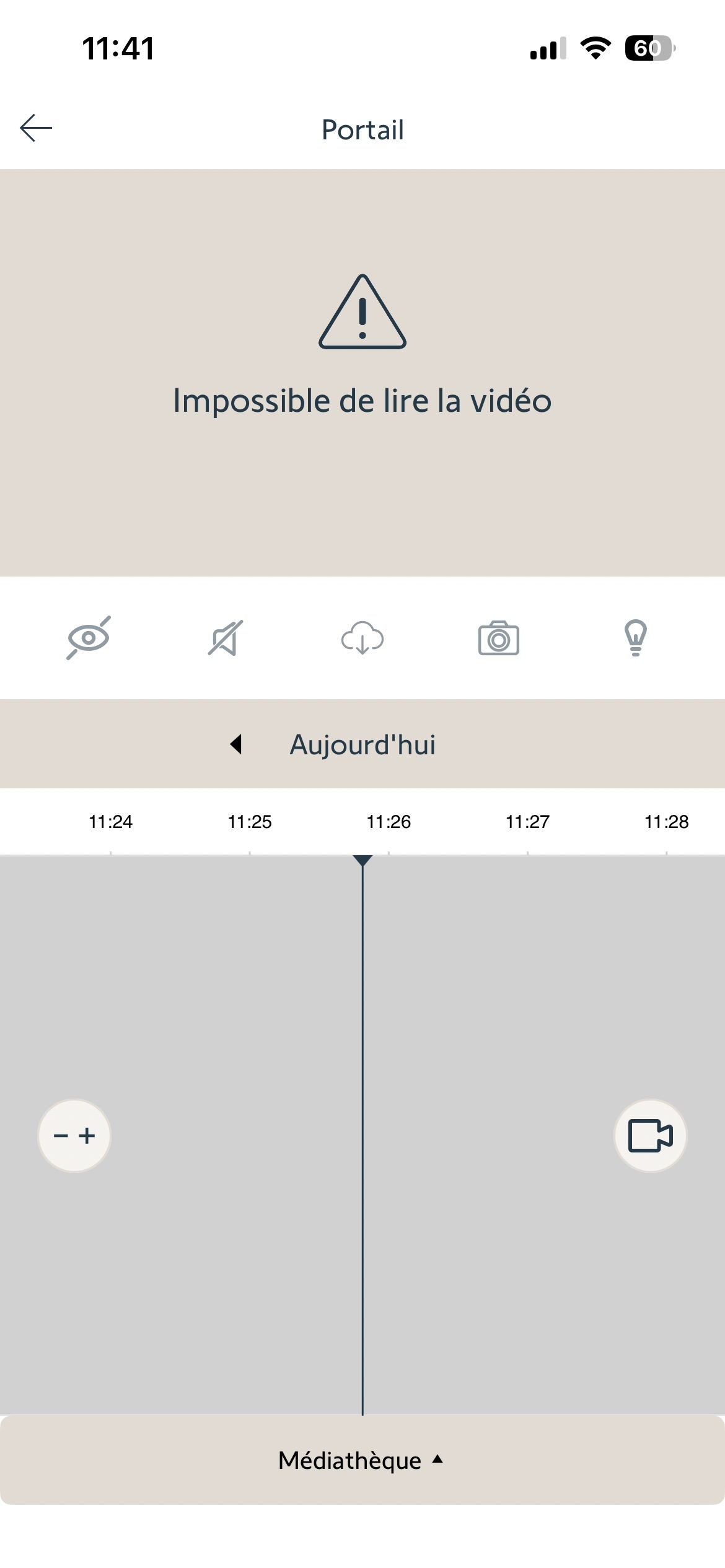Expand the Médiathèque panel
Screen dimensions: 725x1568
(x=362, y=1460)
